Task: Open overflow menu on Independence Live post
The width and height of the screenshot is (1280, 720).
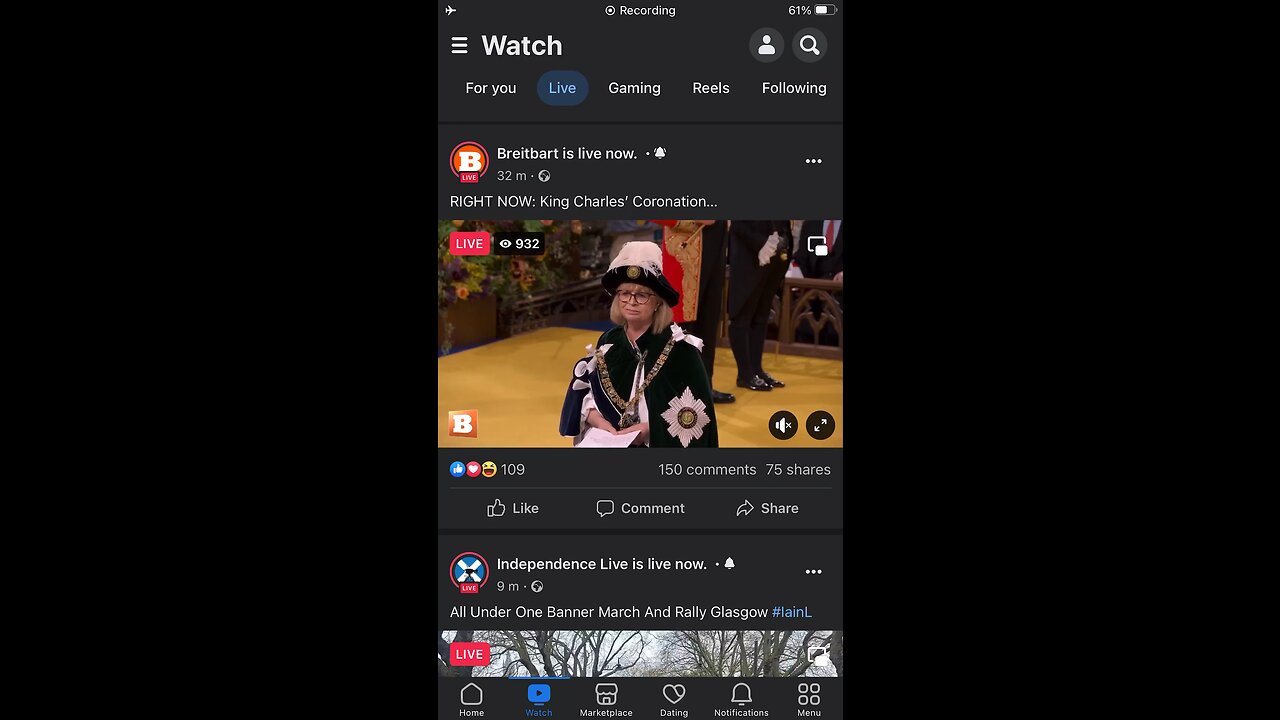Action: click(x=813, y=572)
